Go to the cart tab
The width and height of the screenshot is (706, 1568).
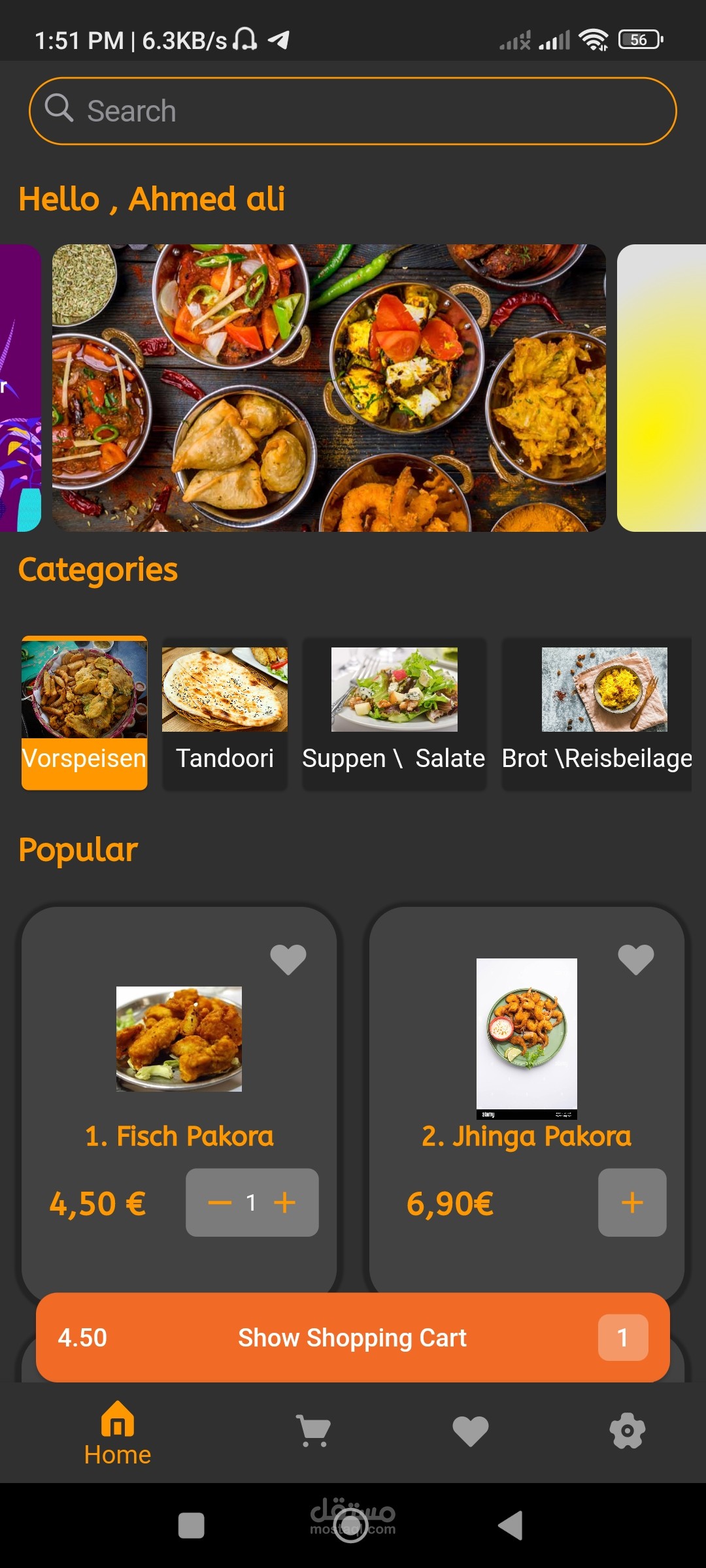coord(314,1431)
